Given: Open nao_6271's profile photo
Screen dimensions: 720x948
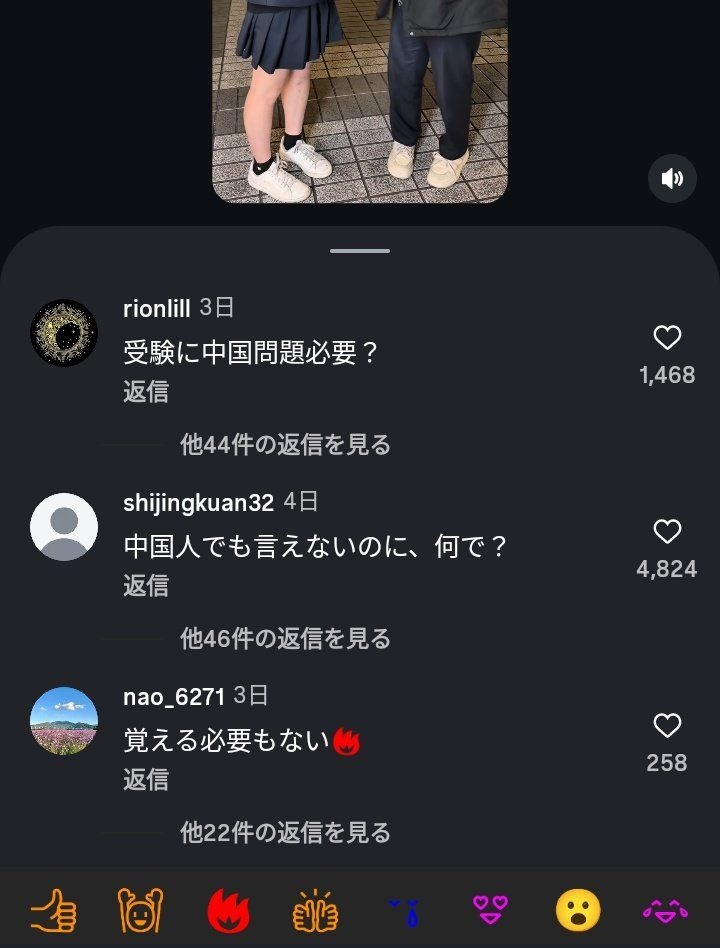Looking at the screenshot, I should click(64, 721).
